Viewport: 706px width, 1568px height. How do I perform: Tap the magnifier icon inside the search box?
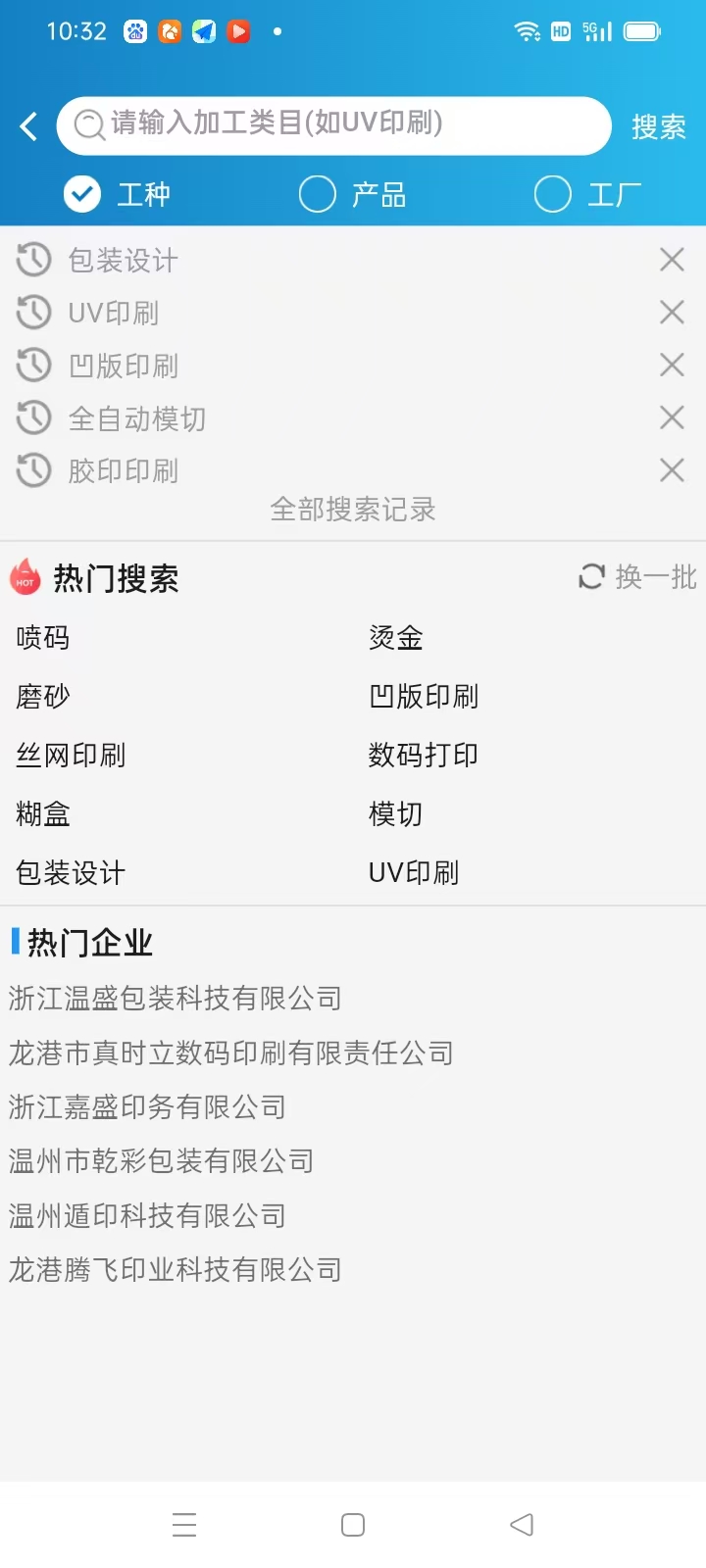87,125
